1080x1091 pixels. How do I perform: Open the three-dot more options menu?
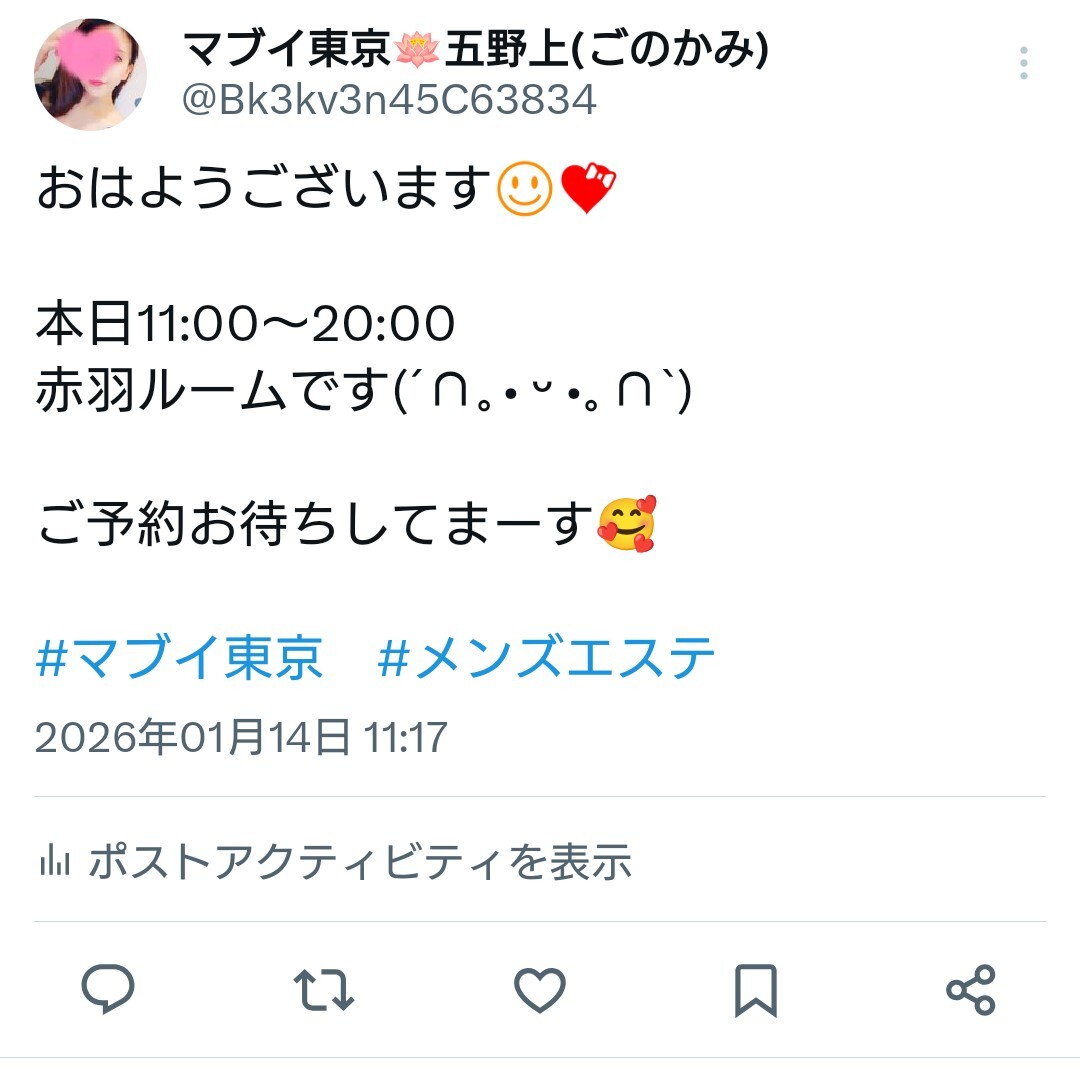[x=1024, y=62]
